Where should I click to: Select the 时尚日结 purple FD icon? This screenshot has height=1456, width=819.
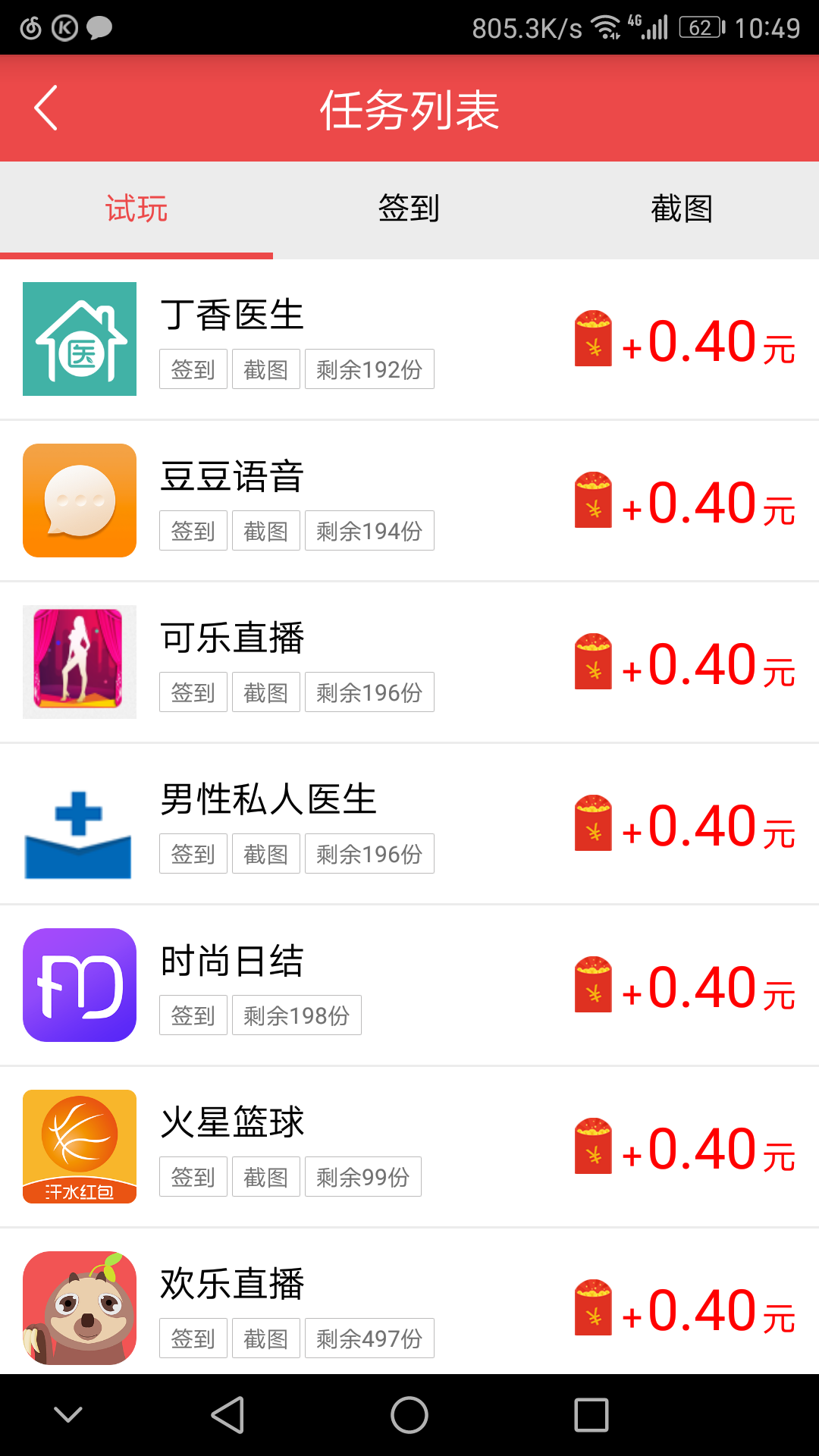[x=79, y=984]
